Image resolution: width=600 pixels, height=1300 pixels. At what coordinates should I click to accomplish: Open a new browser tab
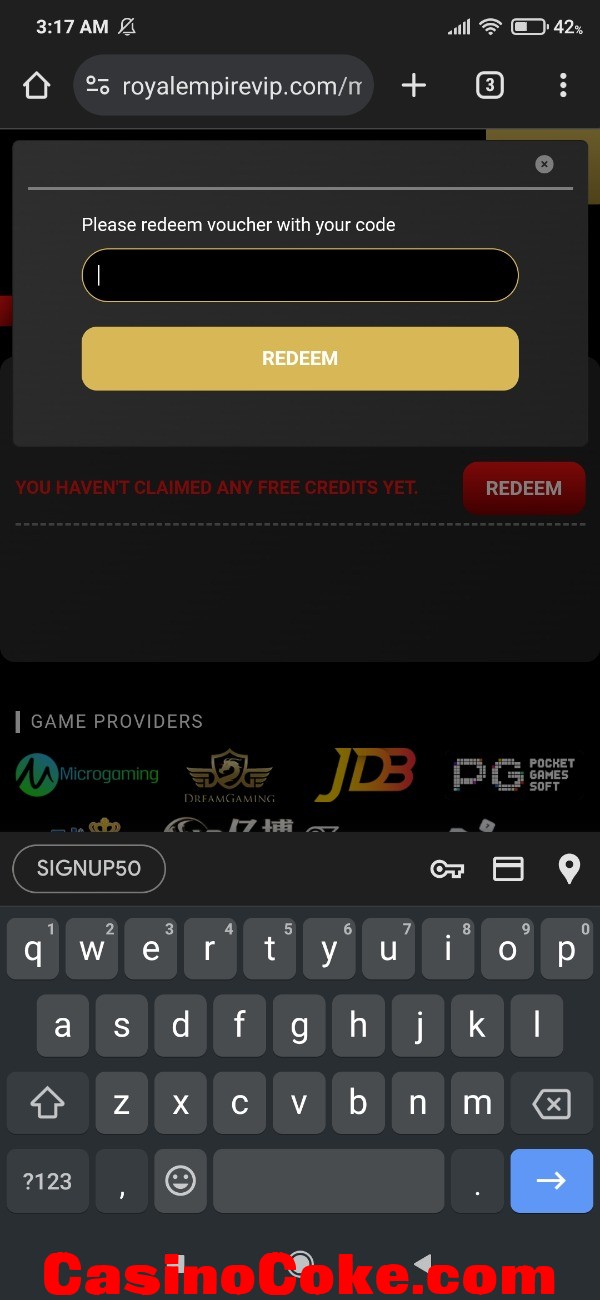click(x=413, y=86)
